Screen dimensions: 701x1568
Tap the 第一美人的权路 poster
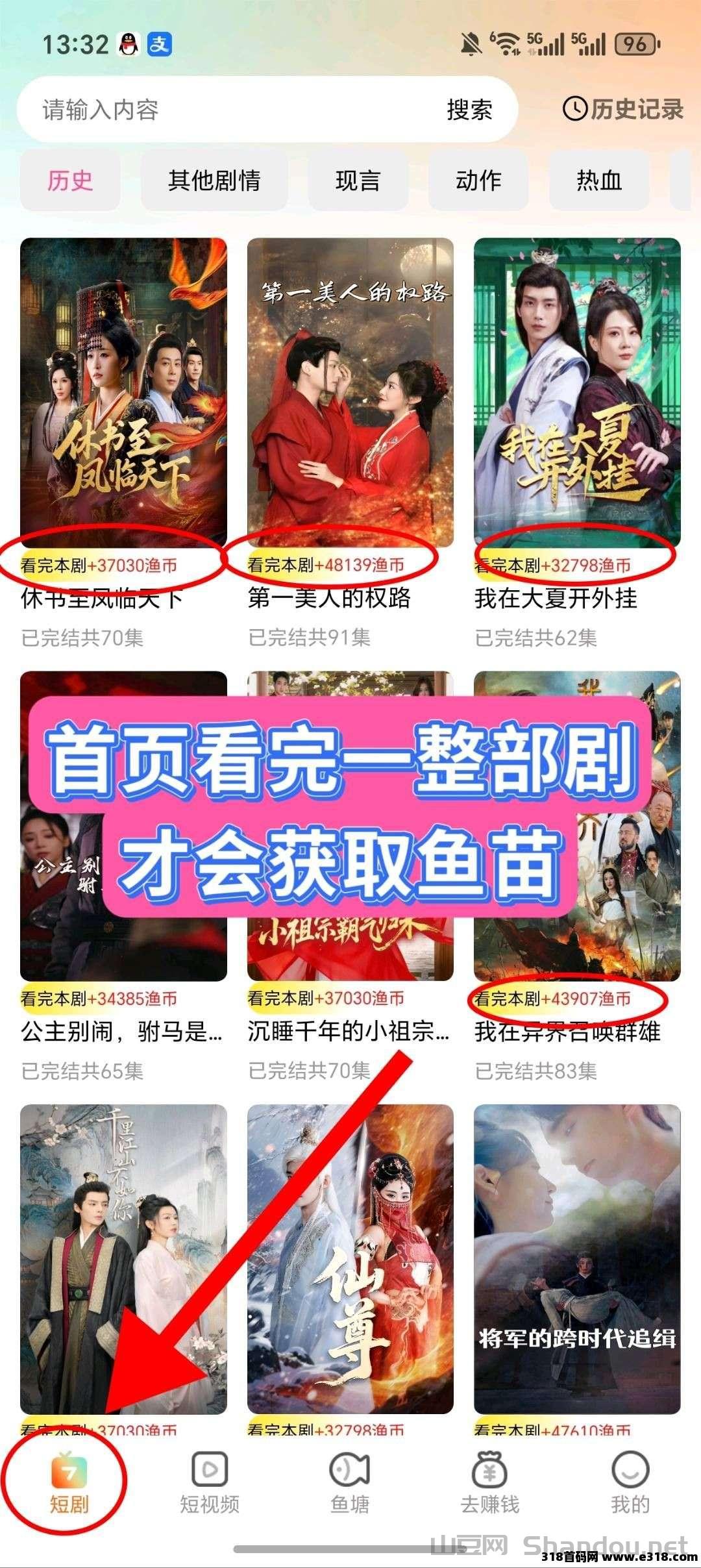[350, 390]
